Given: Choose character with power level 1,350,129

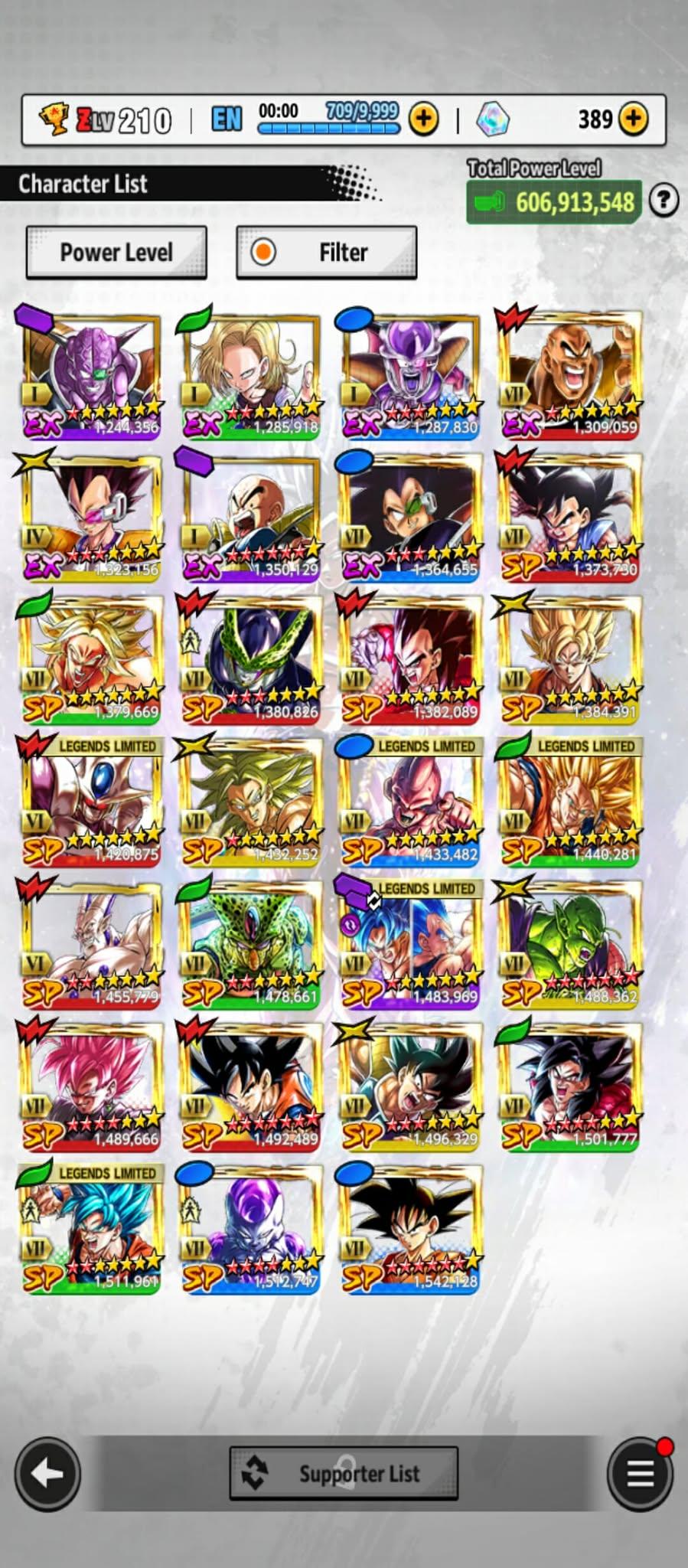Looking at the screenshot, I should 251,518.
